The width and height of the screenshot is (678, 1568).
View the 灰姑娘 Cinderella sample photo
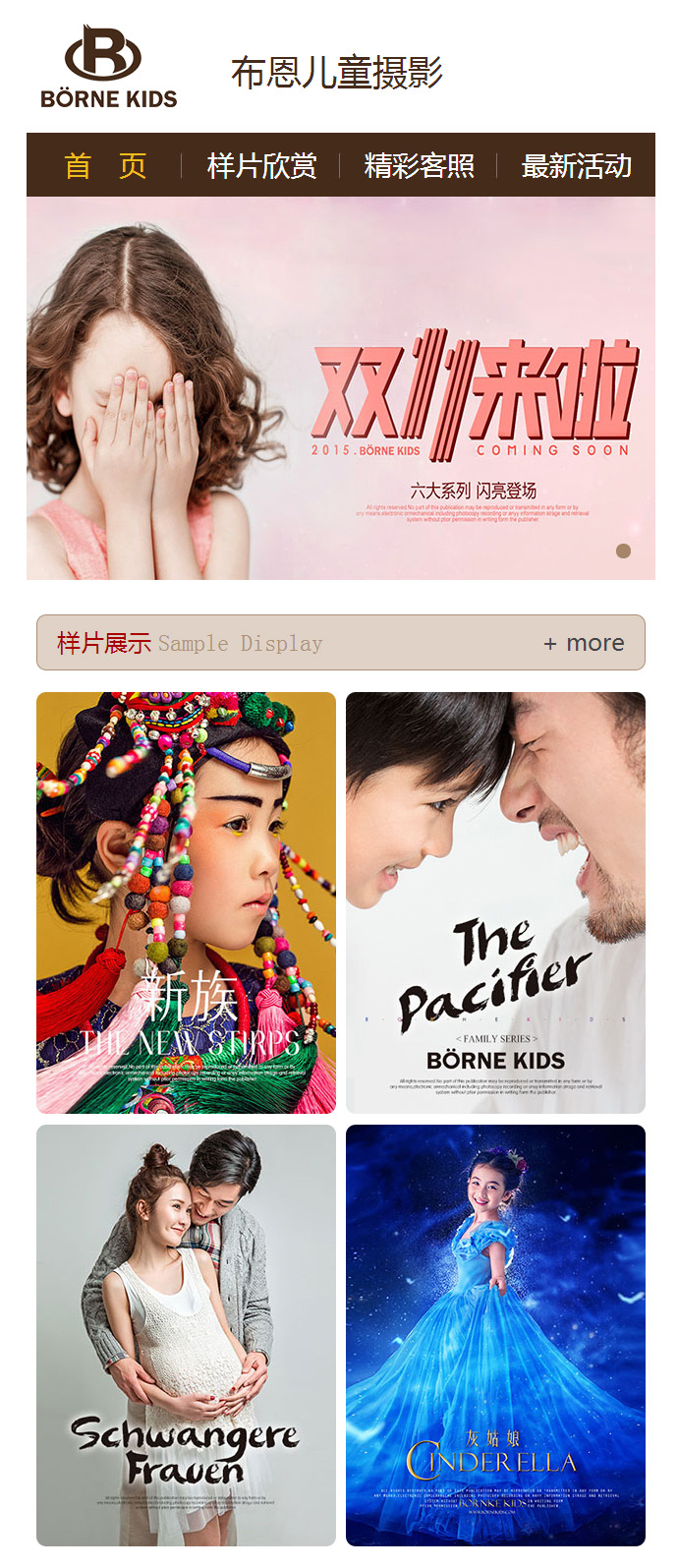[x=495, y=1335]
